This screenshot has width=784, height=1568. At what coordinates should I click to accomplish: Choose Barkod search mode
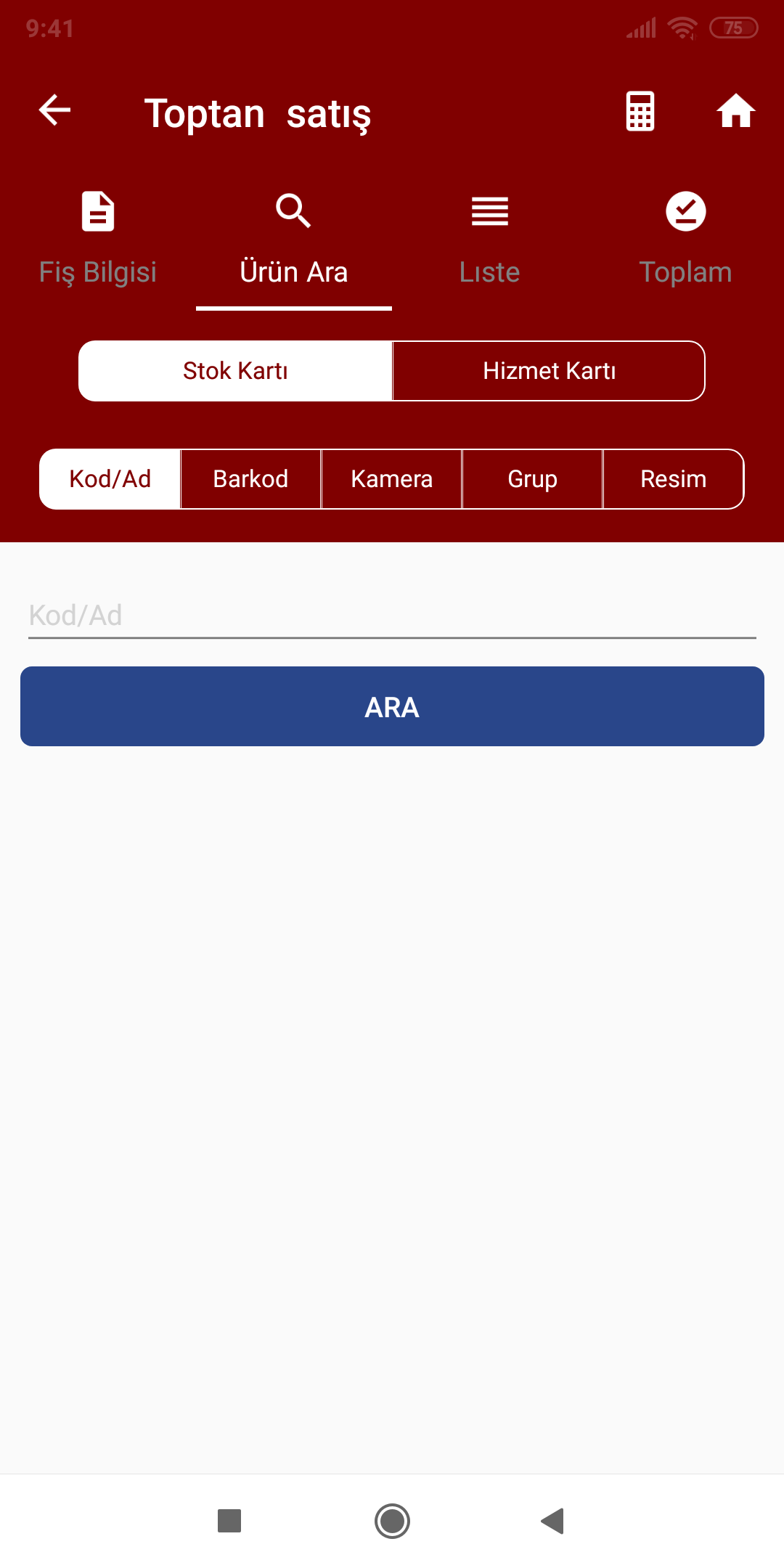coord(250,479)
